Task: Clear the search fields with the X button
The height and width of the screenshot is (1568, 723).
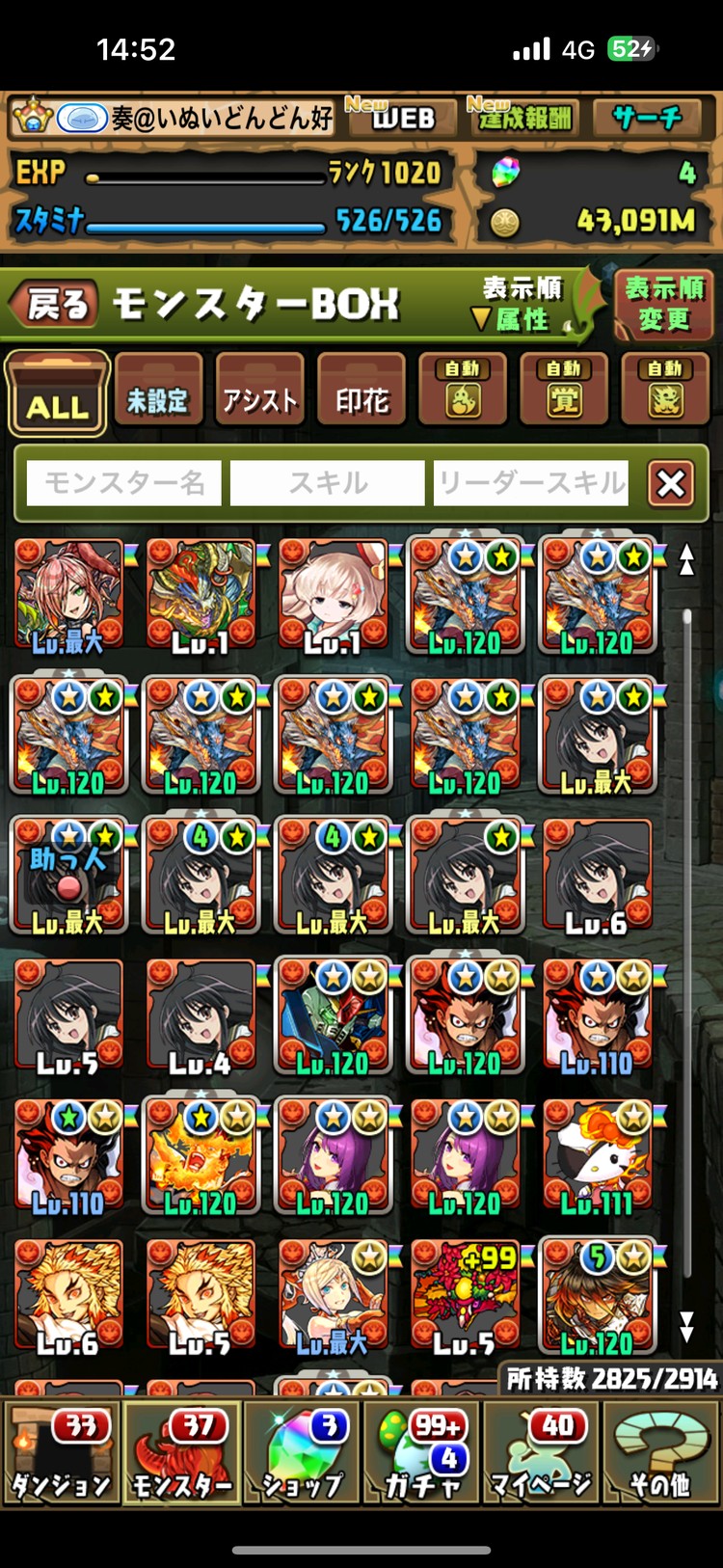Action: (x=671, y=483)
